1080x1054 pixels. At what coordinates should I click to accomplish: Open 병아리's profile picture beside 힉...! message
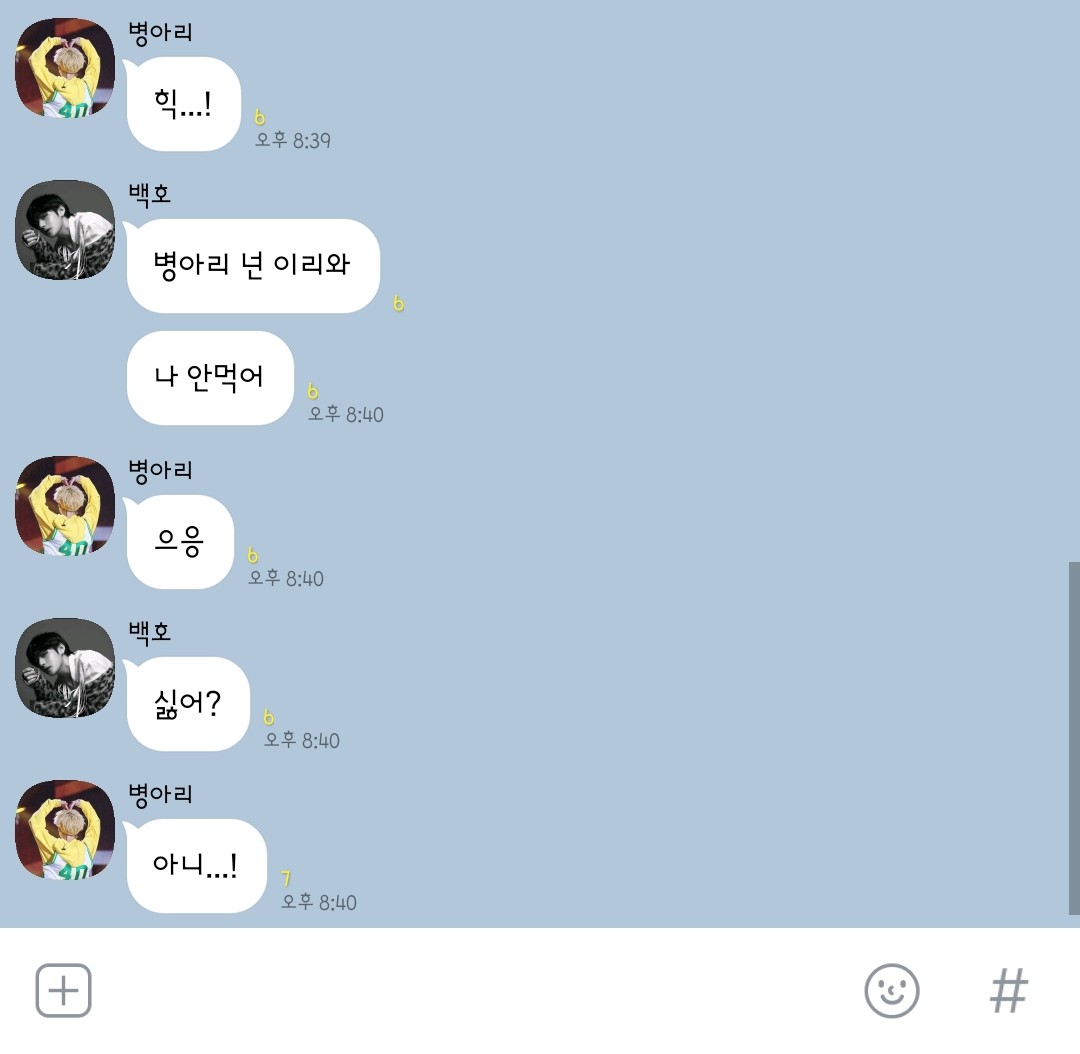[x=65, y=68]
